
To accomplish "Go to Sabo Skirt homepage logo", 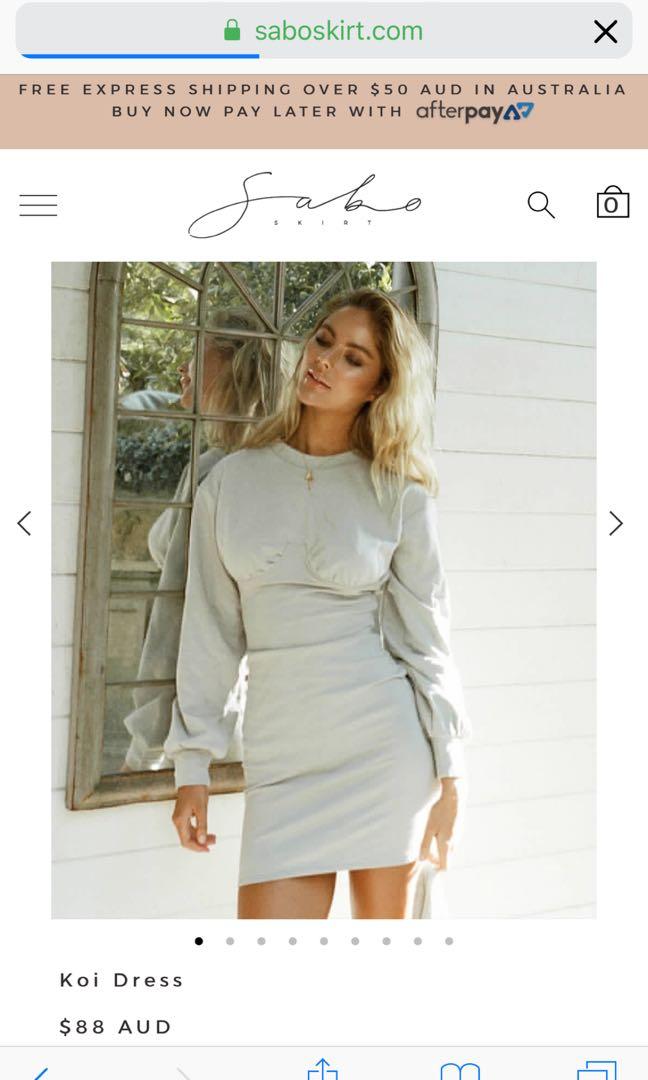I will pos(305,205).
